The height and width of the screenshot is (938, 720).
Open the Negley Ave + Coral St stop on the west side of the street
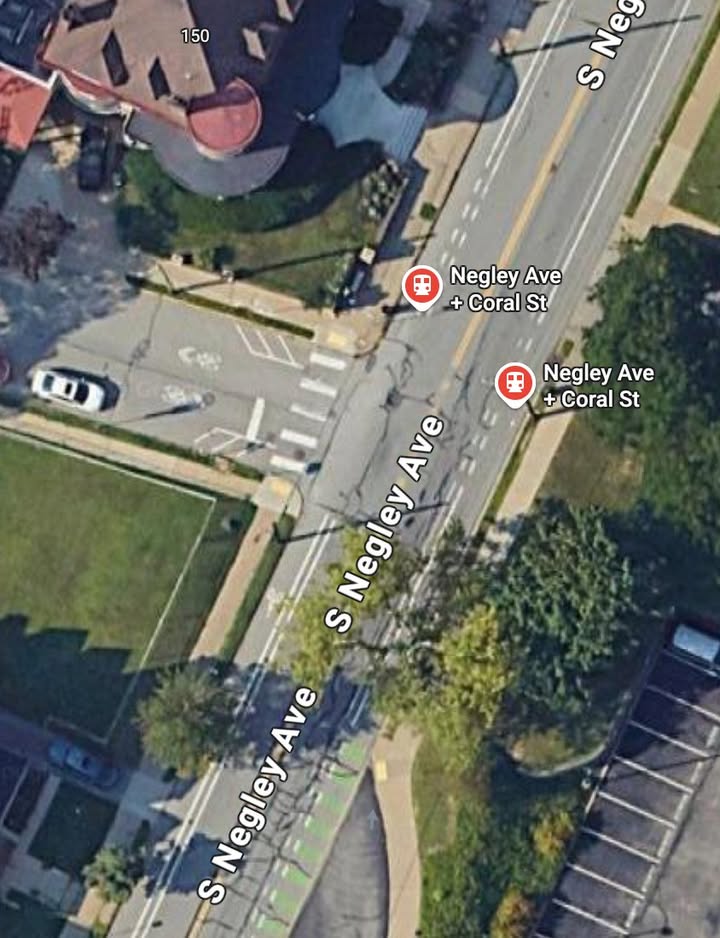(422, 286)
